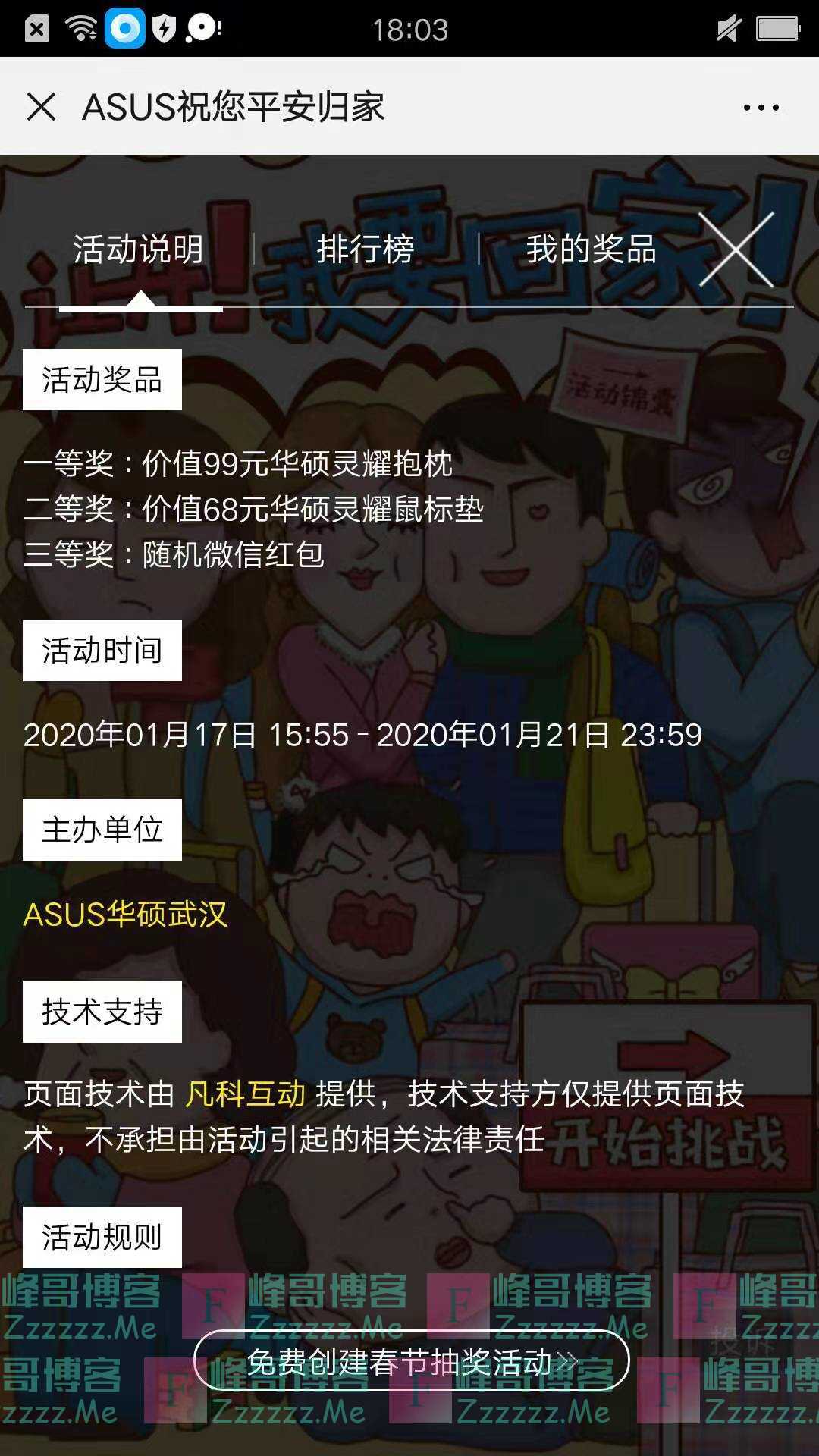
Task: Open the 凡科互动 link
Action: point(246,1094)
